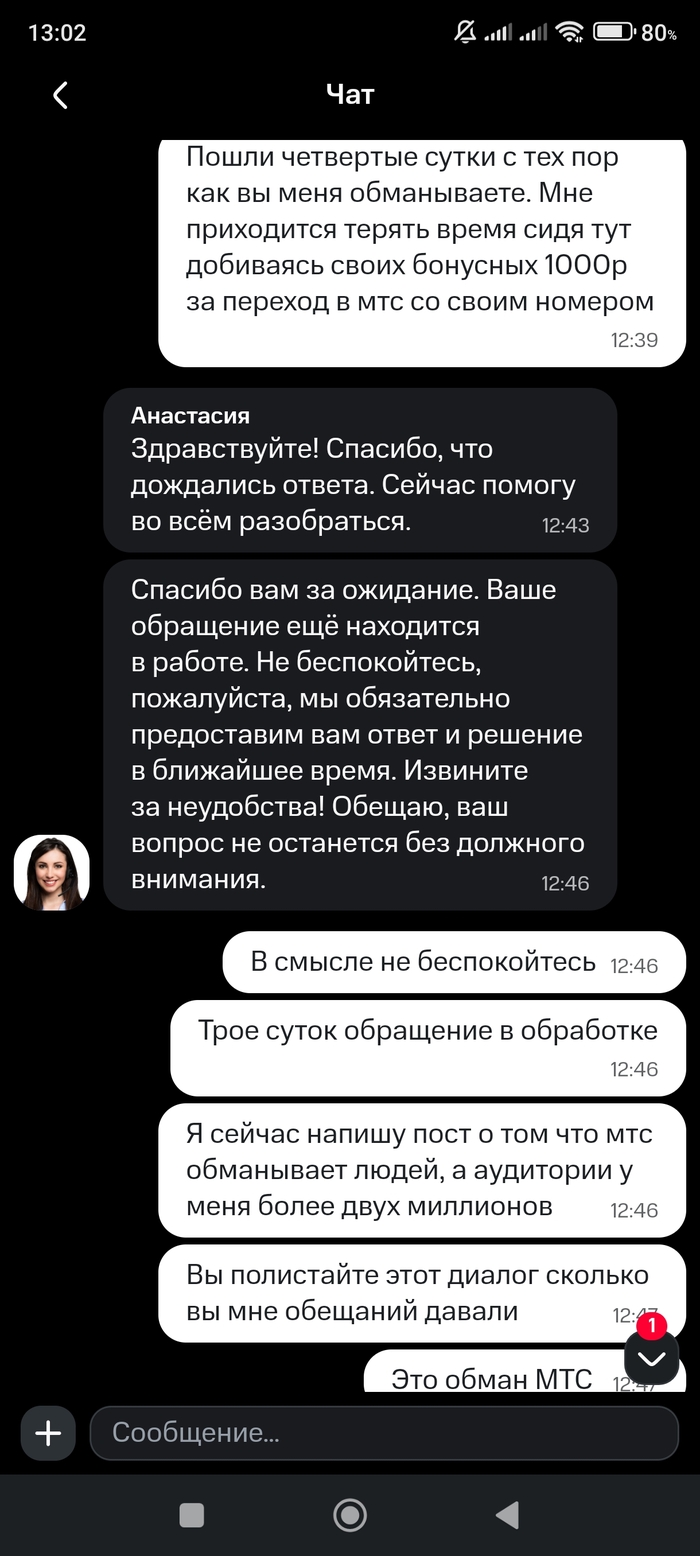Go back from the chat screen

[x=60, y=96]
